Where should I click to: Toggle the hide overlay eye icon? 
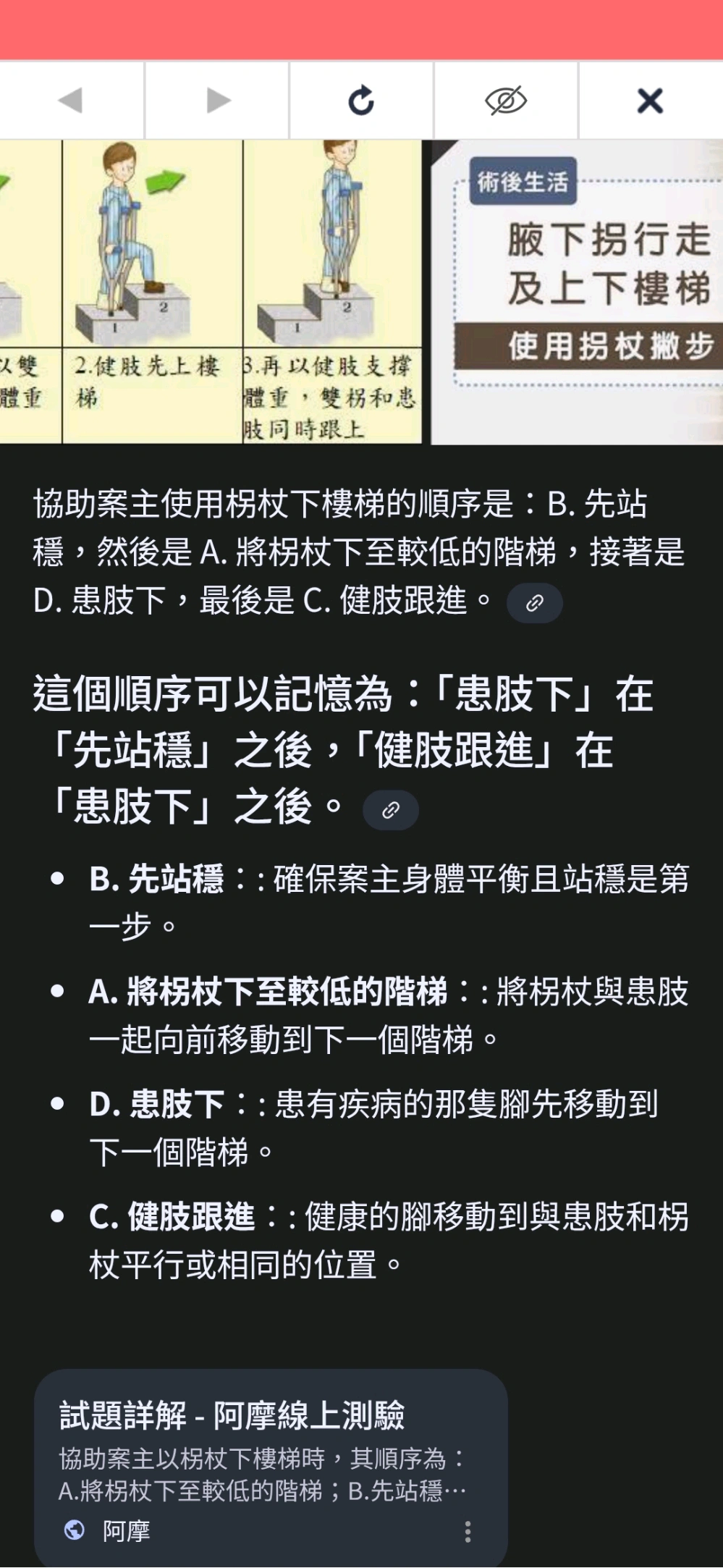click(x=506, y=100)
